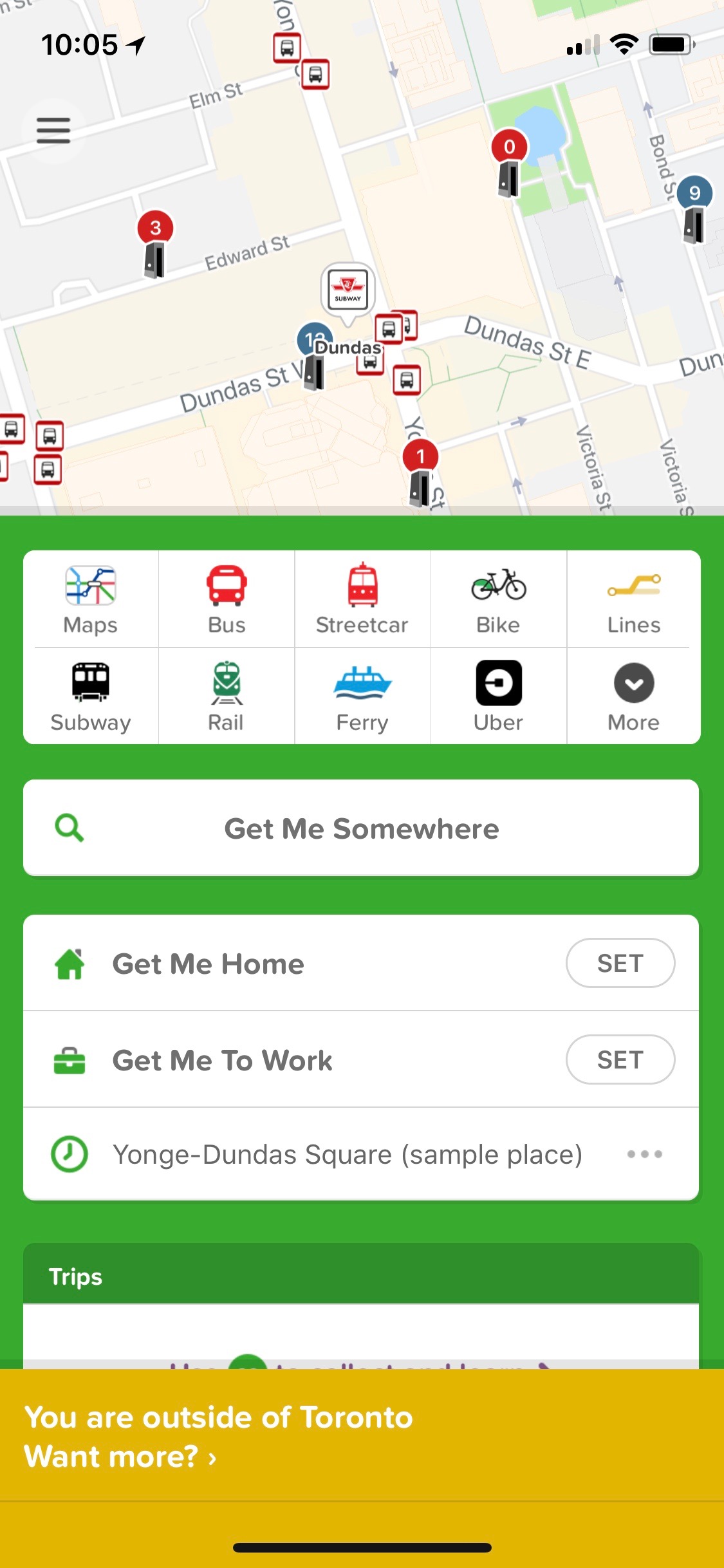
Task: Open Yonge-Dundas Square sample place
Action: 348,1154
